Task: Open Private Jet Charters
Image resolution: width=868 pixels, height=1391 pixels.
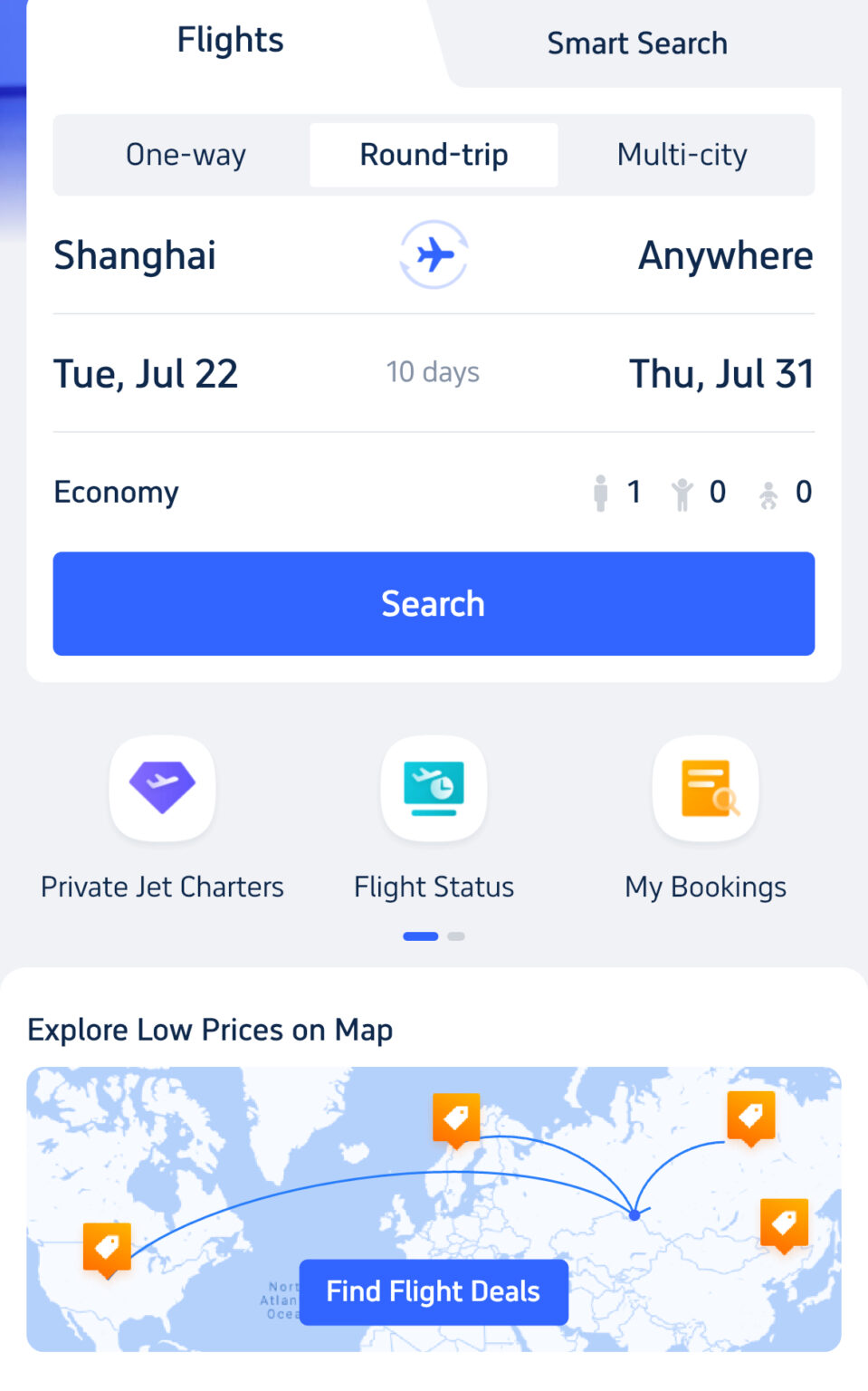Action: point(162,789)
